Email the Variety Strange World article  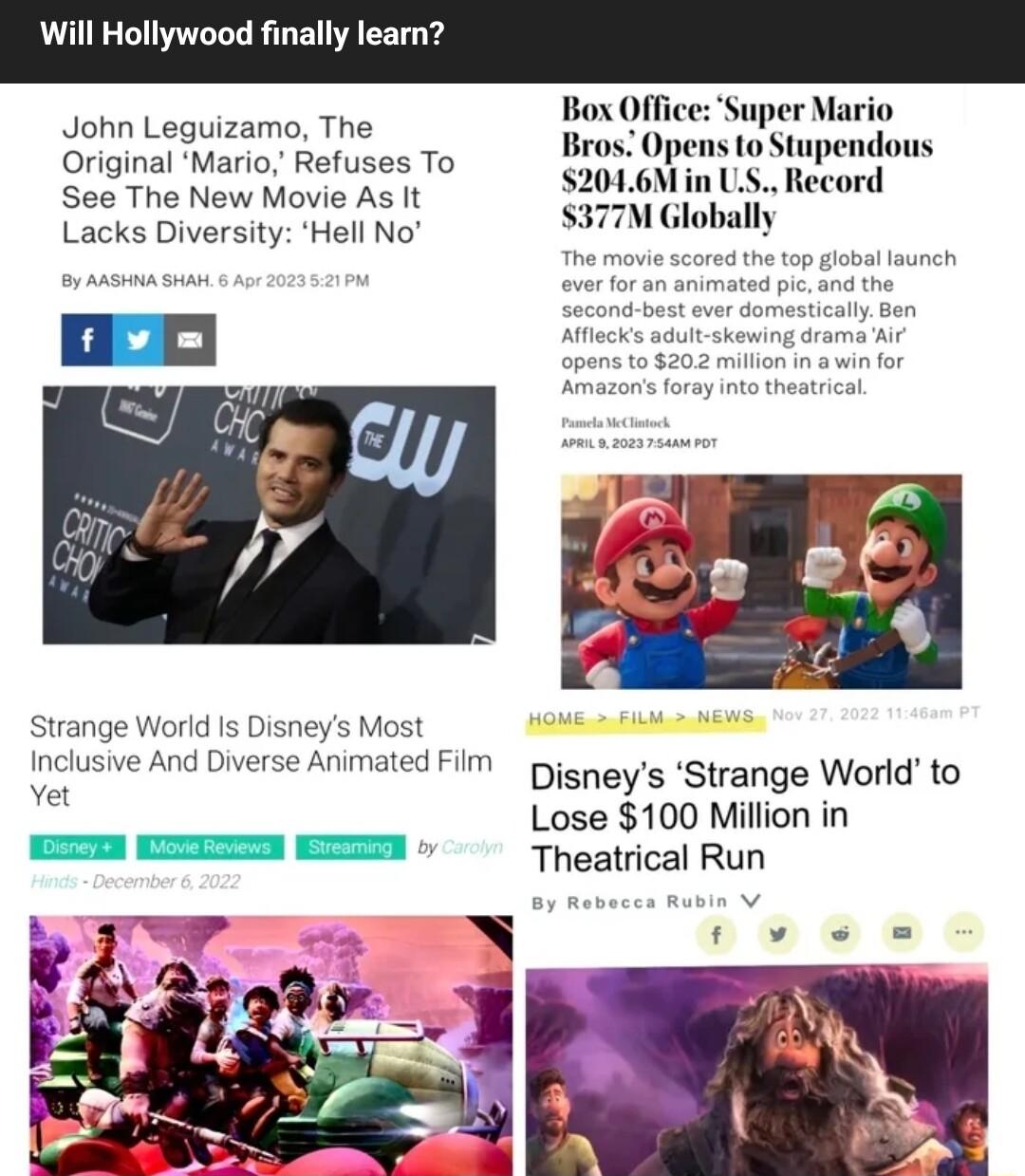pos(900,934)
